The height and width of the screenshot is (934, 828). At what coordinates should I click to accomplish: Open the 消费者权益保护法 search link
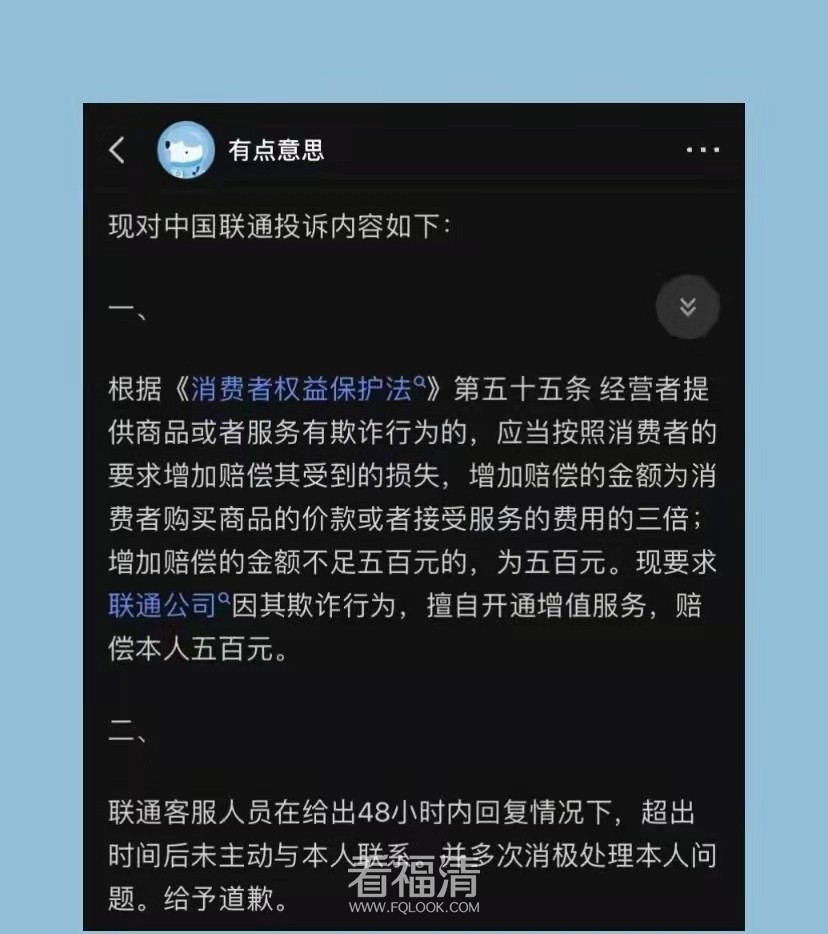[307, 388]
